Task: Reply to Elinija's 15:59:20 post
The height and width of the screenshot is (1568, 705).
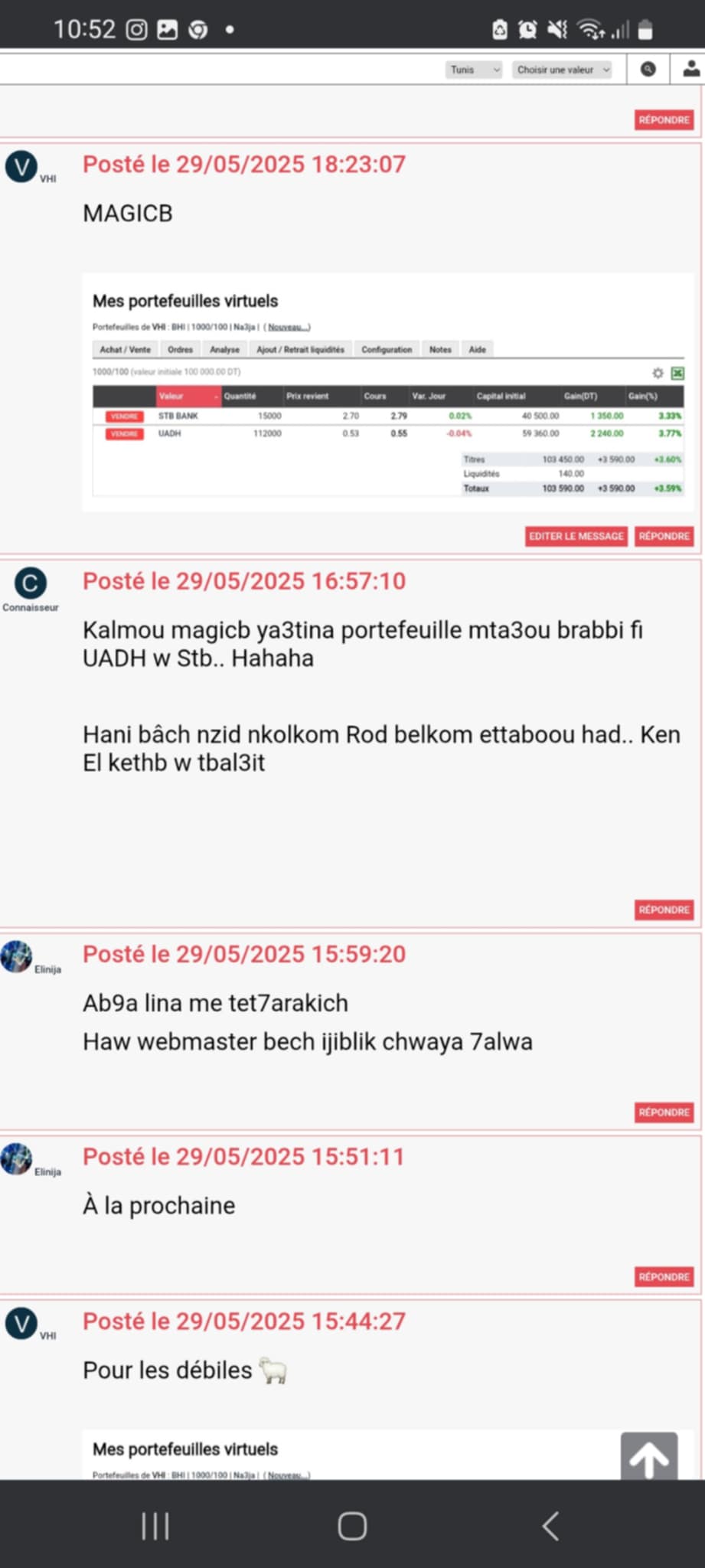Action: [x=664, y=1112]
